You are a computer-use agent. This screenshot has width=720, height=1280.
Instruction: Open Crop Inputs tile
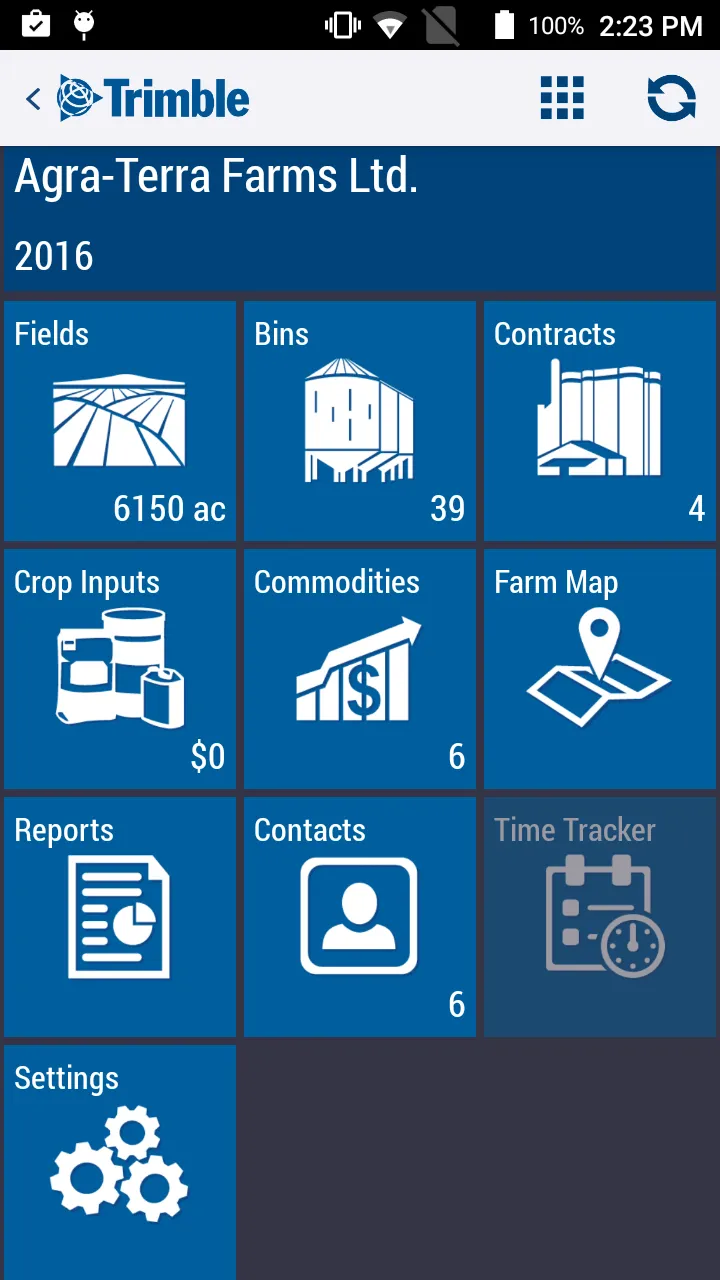pyautogui.click(x=120, y=669)
